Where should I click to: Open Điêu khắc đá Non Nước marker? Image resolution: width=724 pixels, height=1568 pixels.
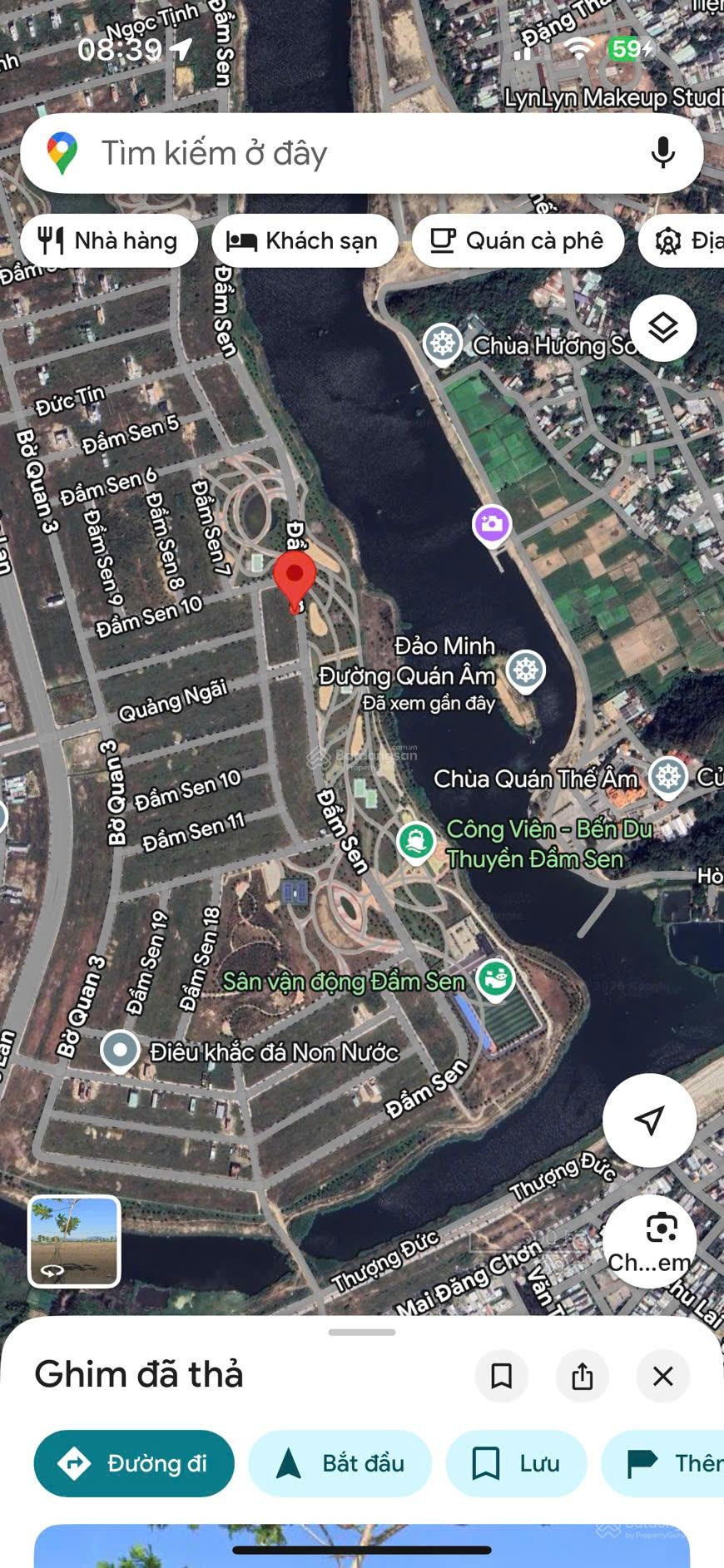[x=121, y=1051]
